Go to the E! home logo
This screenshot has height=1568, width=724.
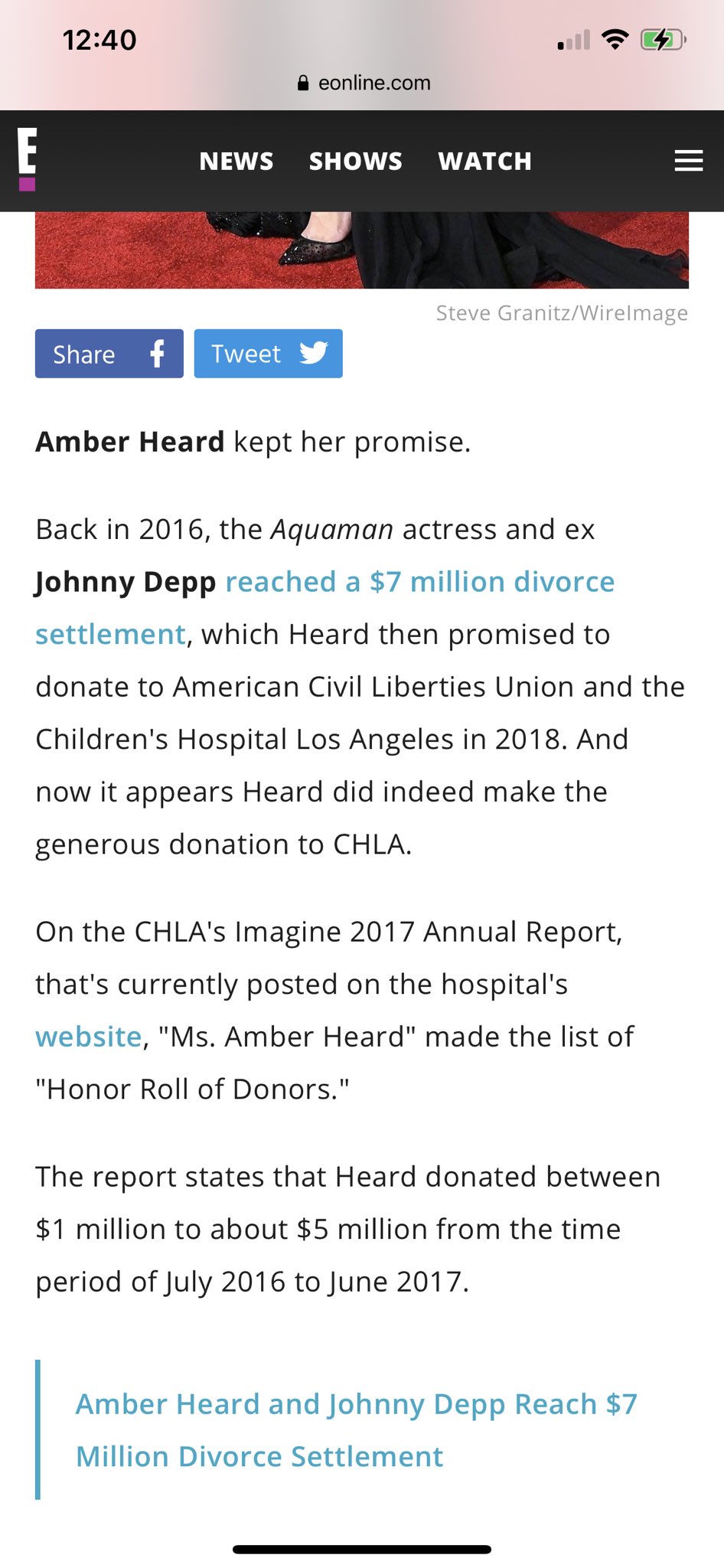[x=27, y=159]
